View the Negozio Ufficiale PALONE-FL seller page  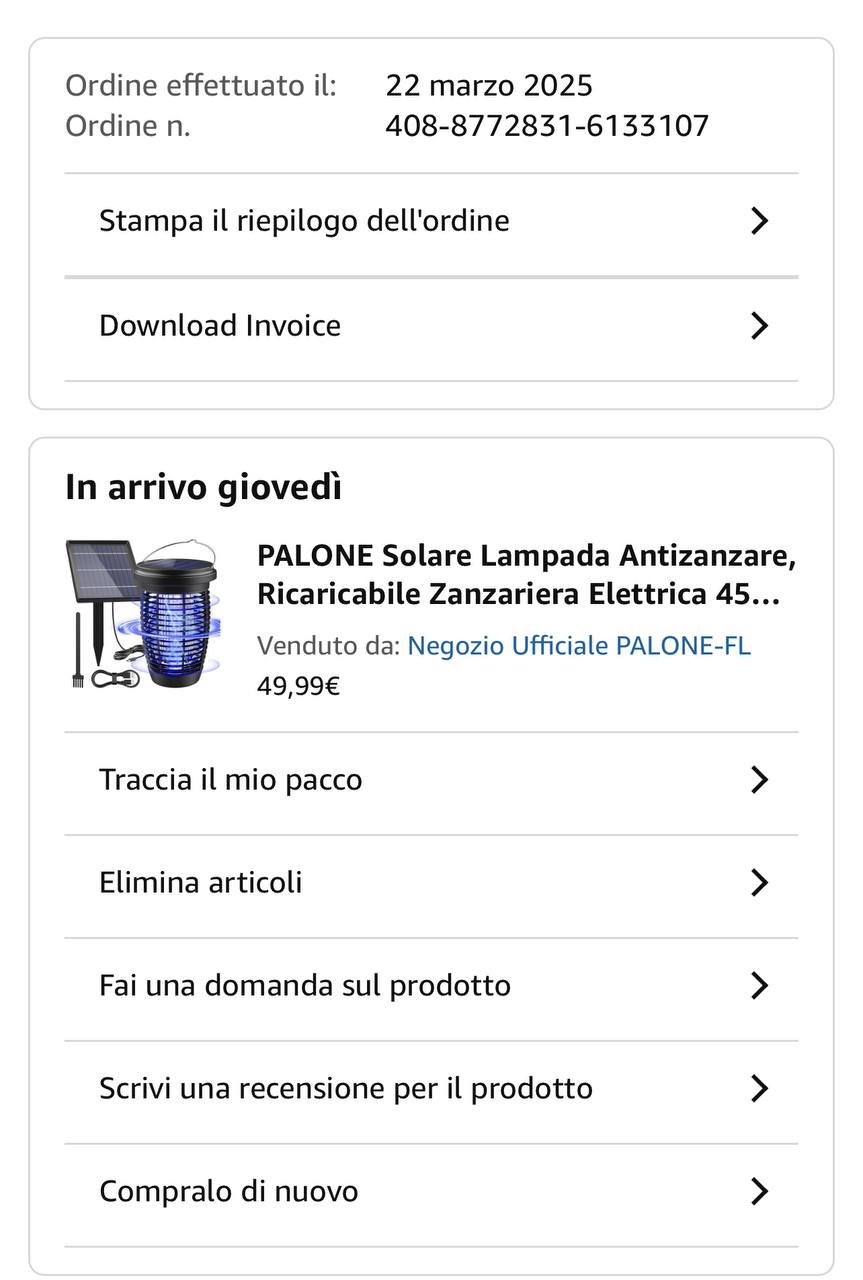click(578, 646)
